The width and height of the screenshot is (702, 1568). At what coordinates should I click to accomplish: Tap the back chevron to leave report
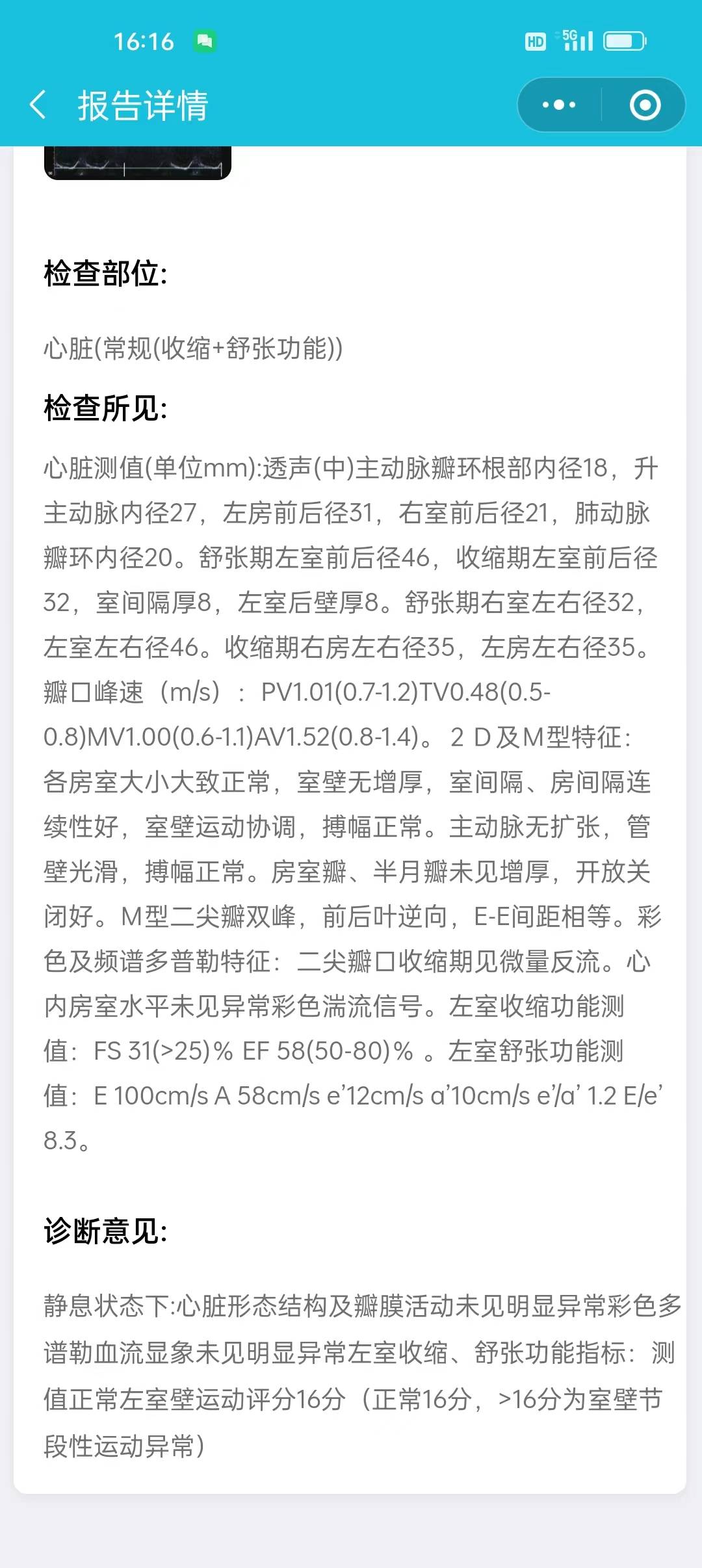coord(37,104)
